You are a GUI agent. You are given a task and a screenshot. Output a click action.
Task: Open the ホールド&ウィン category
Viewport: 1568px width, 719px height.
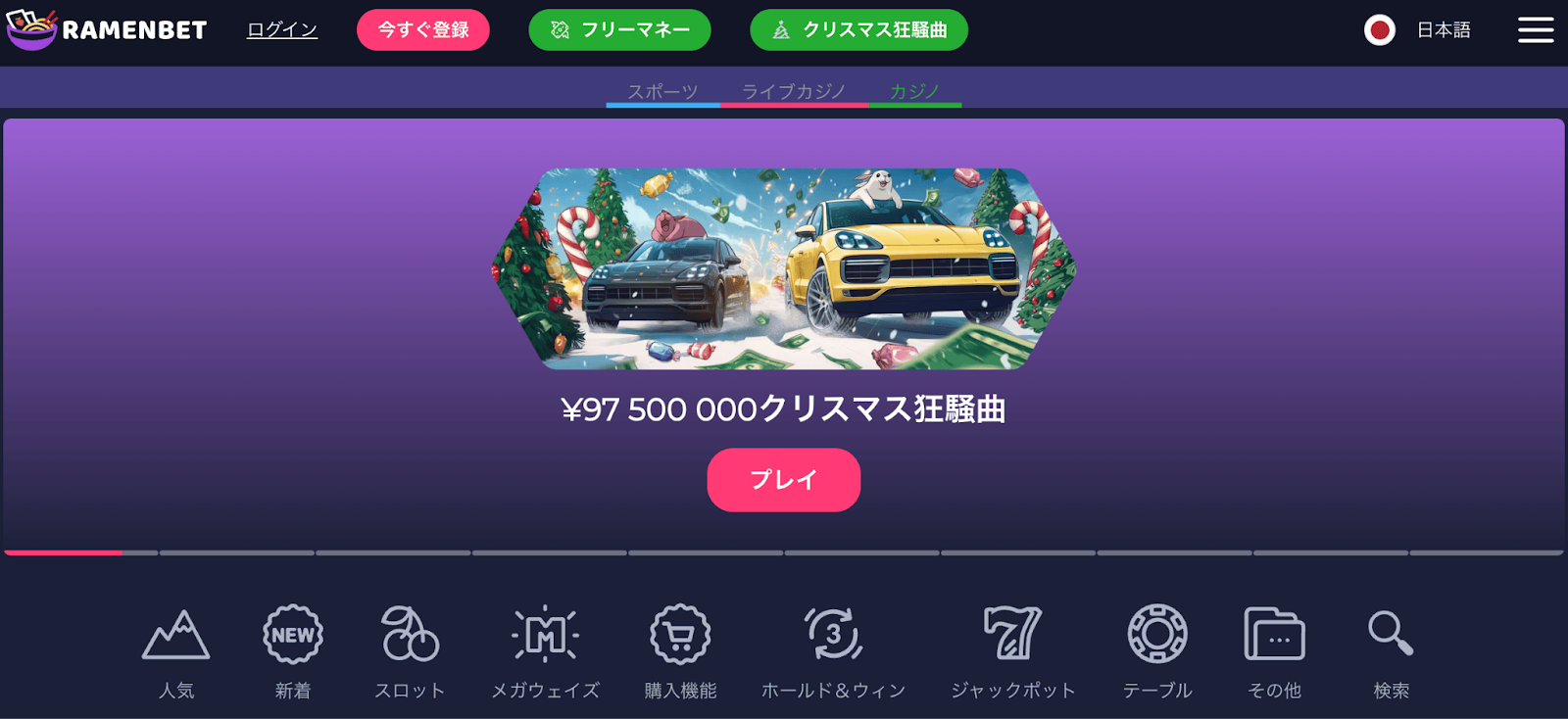tap(833, 651)
